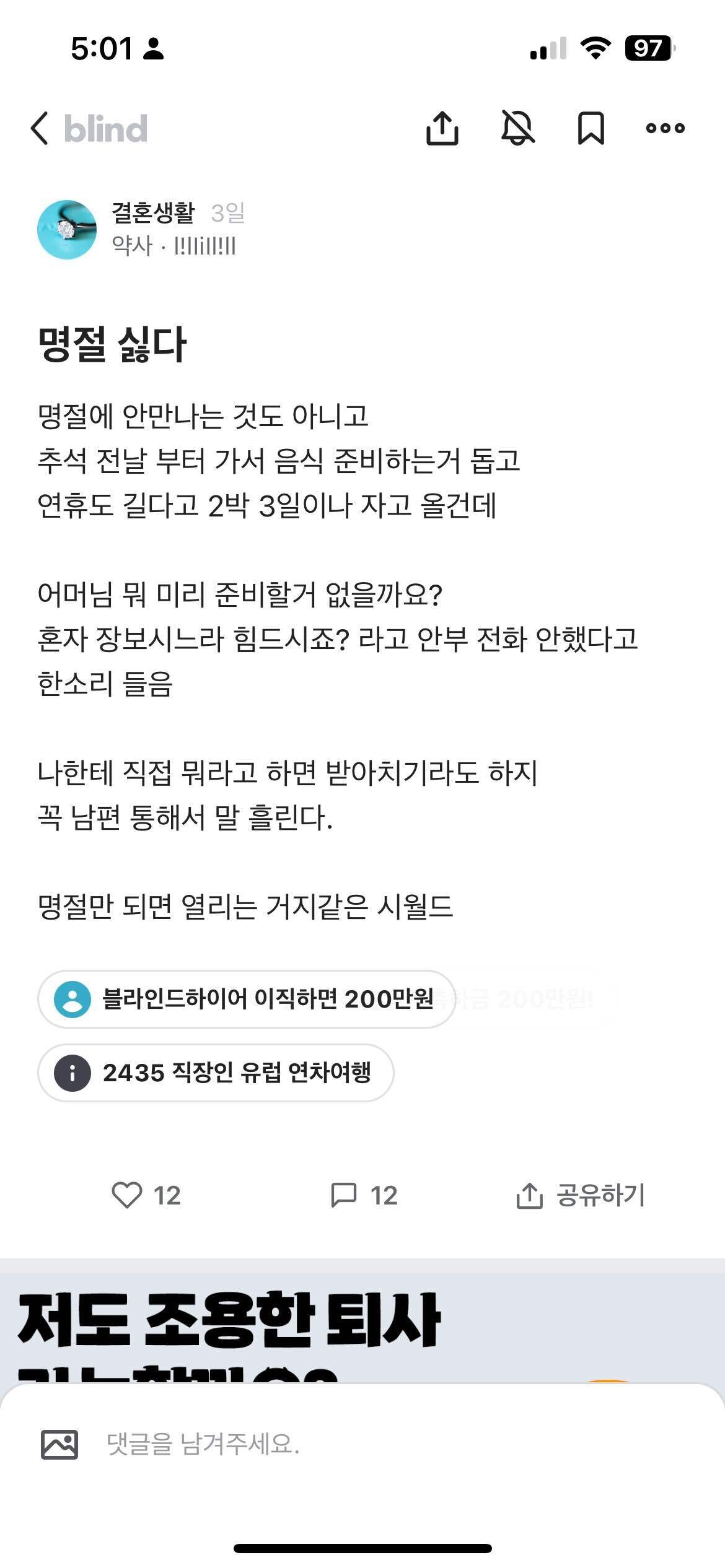Go back with the left chevron
This screenshot has height=1568, width=725.
(x=39, y=129)
